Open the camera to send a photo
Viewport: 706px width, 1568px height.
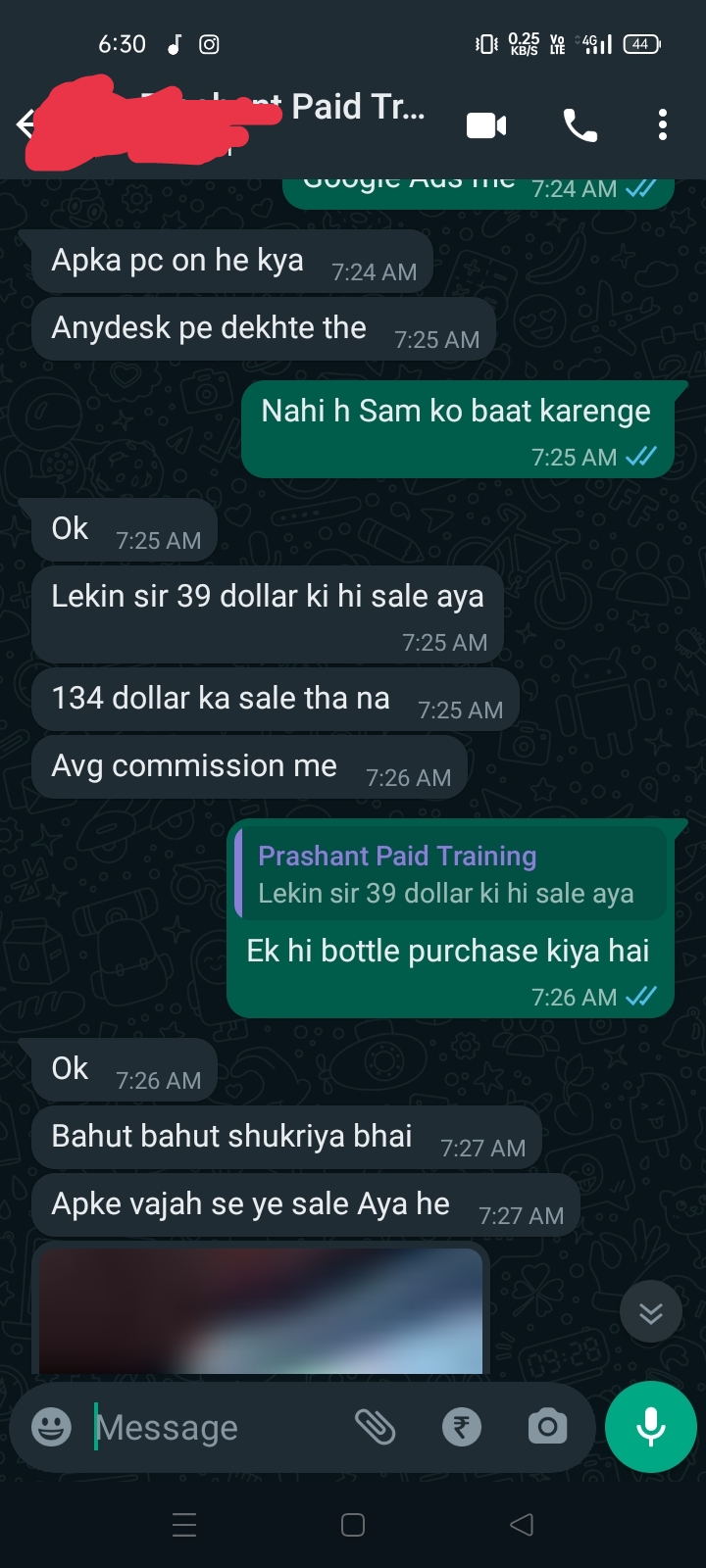click(547, 1427)
